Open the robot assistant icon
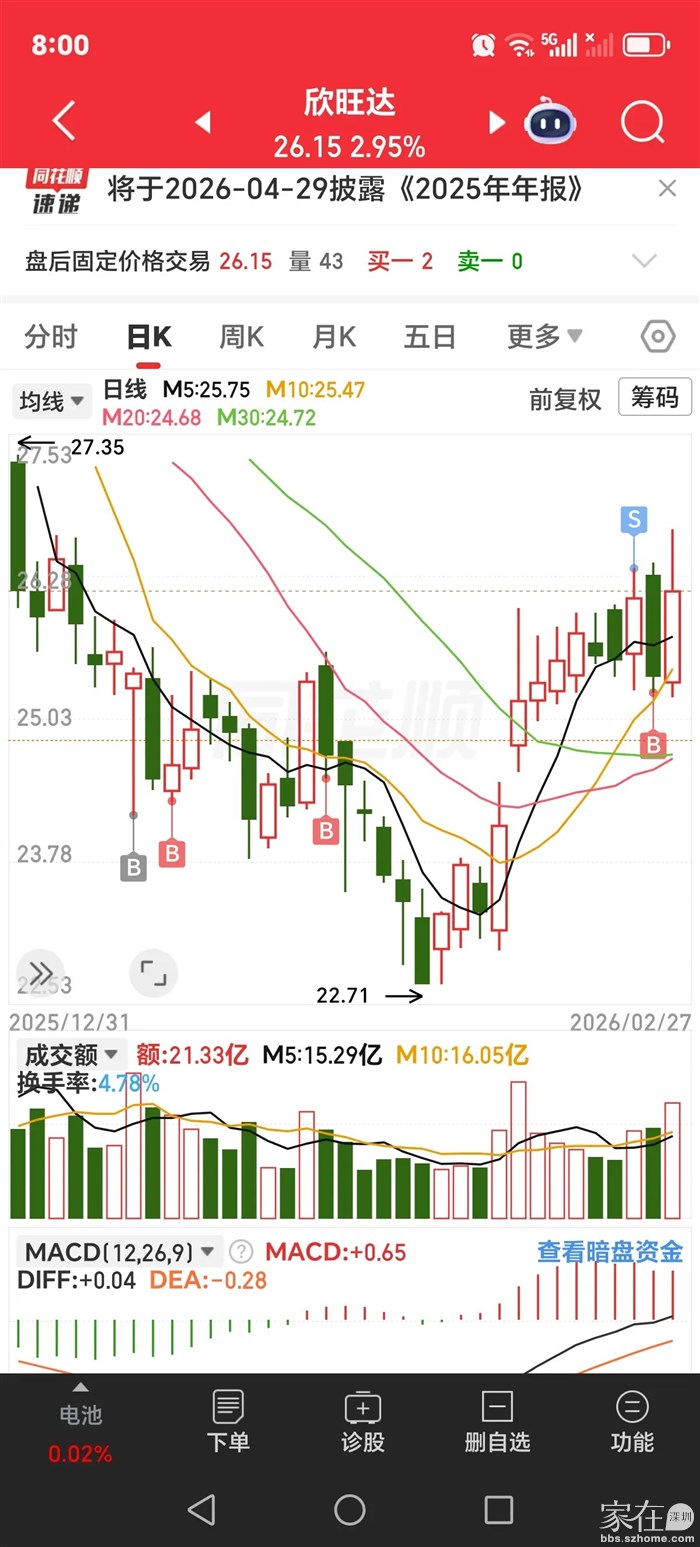700x1547 pixels. 550,123
